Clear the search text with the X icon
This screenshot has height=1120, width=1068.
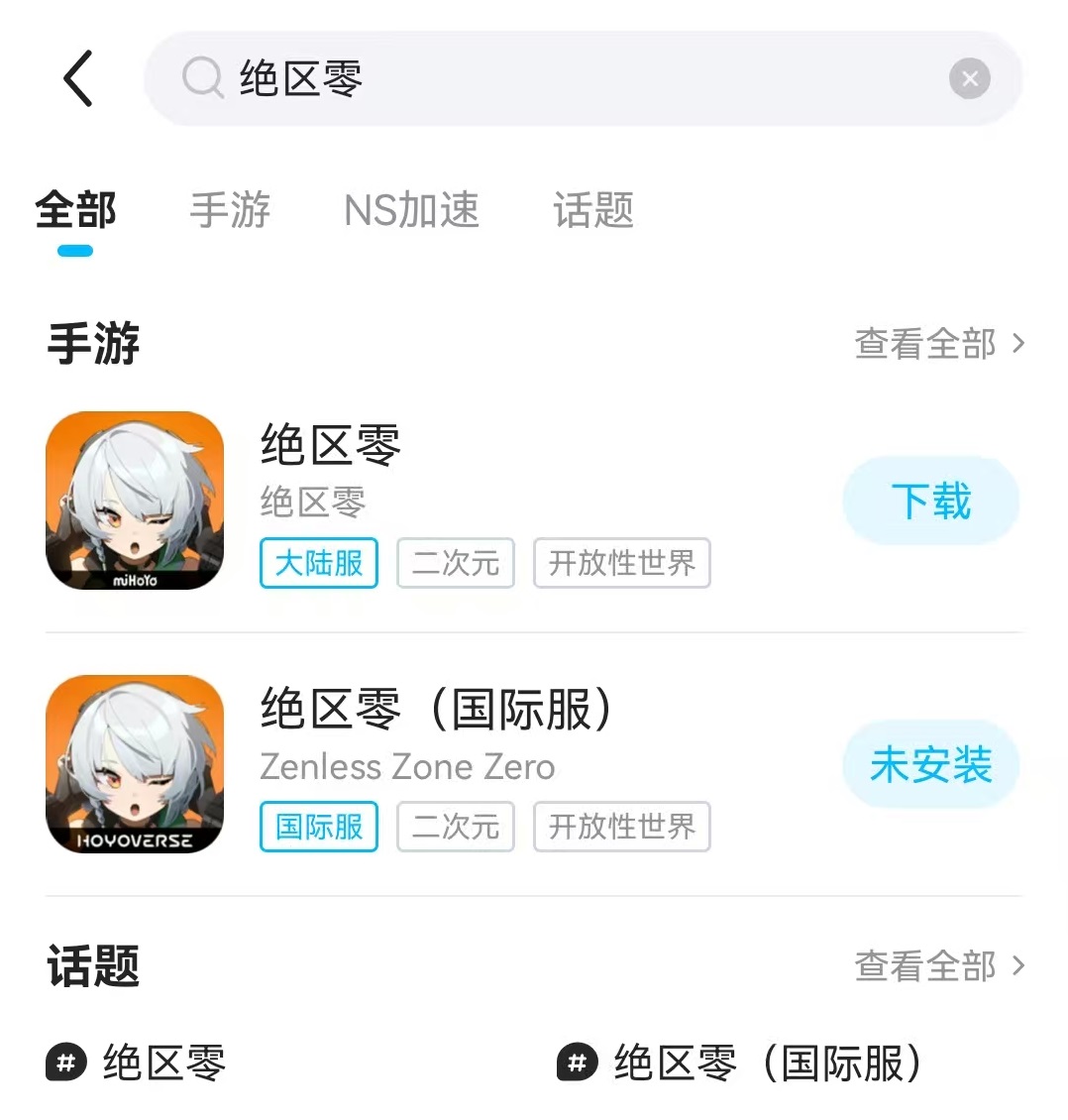pyautogui.click(x=969, y=78)
